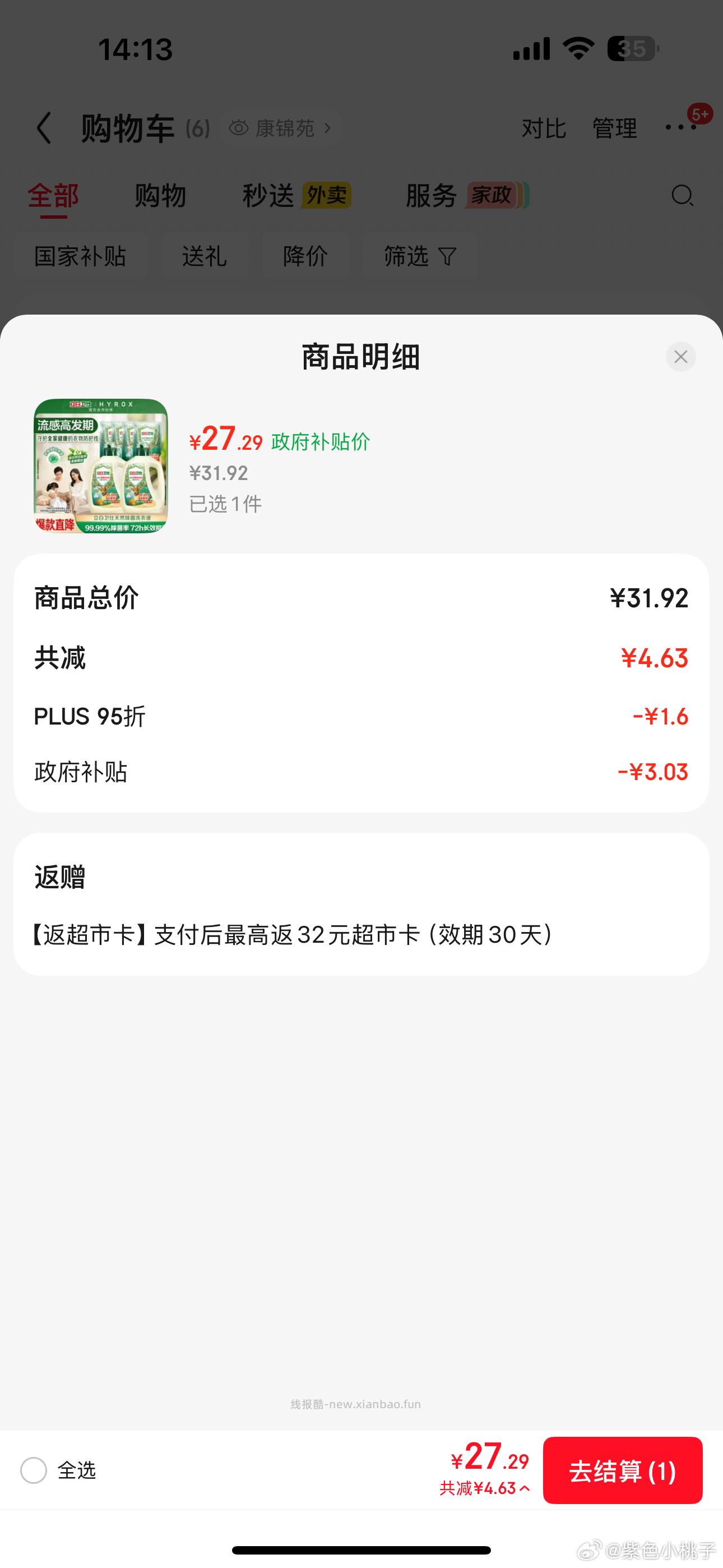Image resolution: width=723 pixels, height=1568 pixels.
Task: Switch to the 购物 tab
Action: (x=161, y=195)
